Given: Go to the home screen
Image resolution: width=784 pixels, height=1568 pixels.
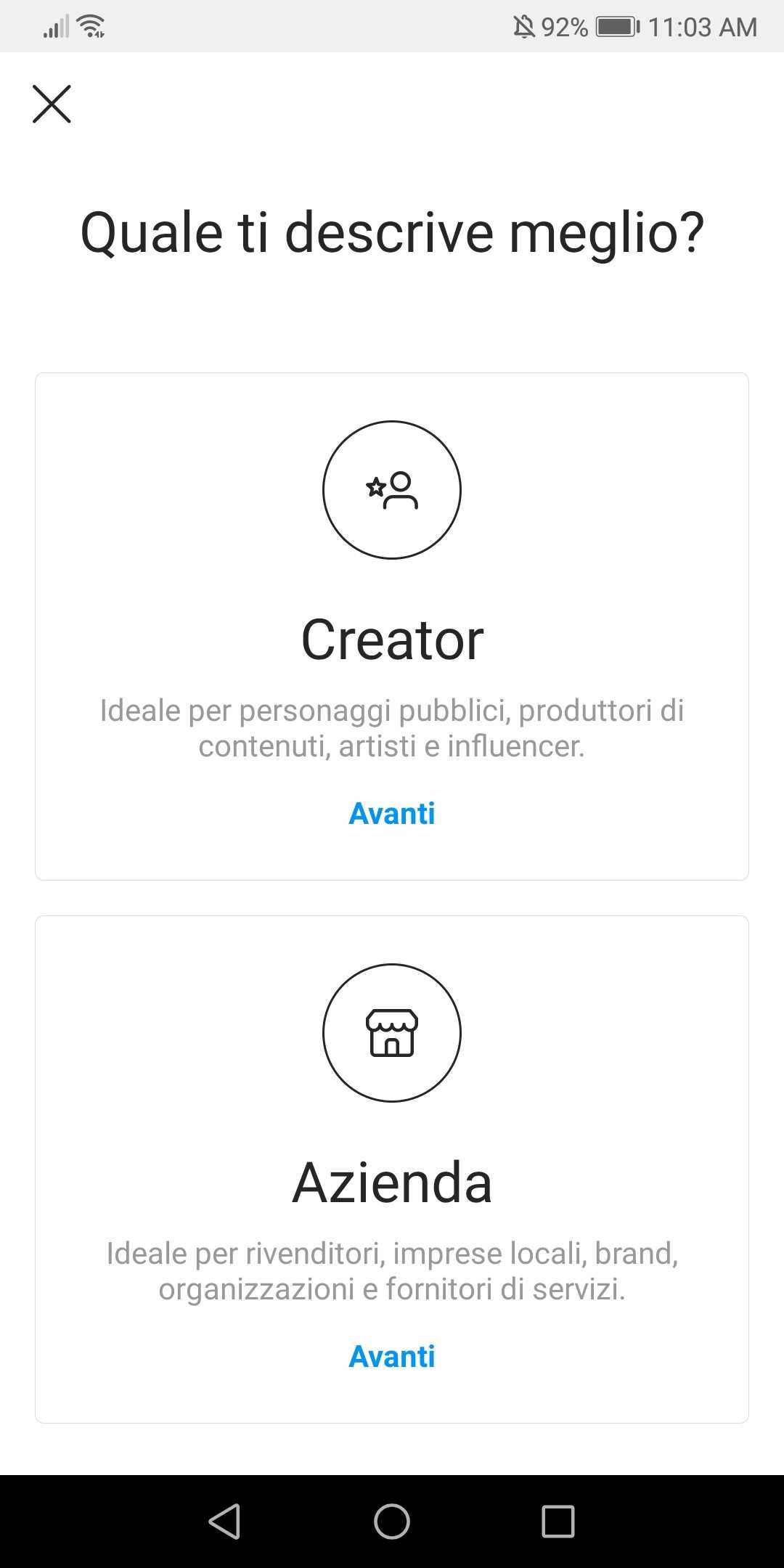Looking at the screenshot, I should tap(392, 1521).
